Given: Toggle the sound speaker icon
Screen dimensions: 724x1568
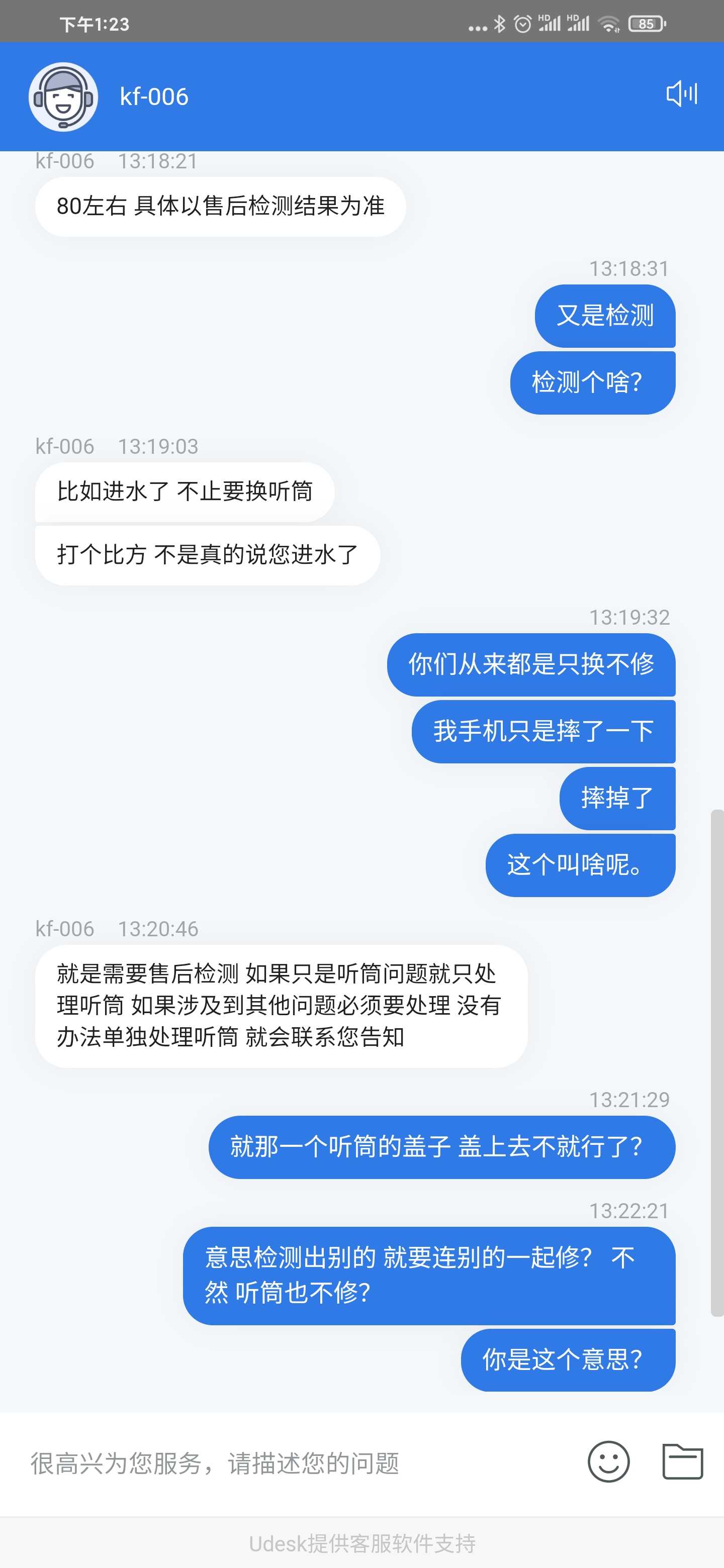Looking at the screenshot, I should pos(681,94).
